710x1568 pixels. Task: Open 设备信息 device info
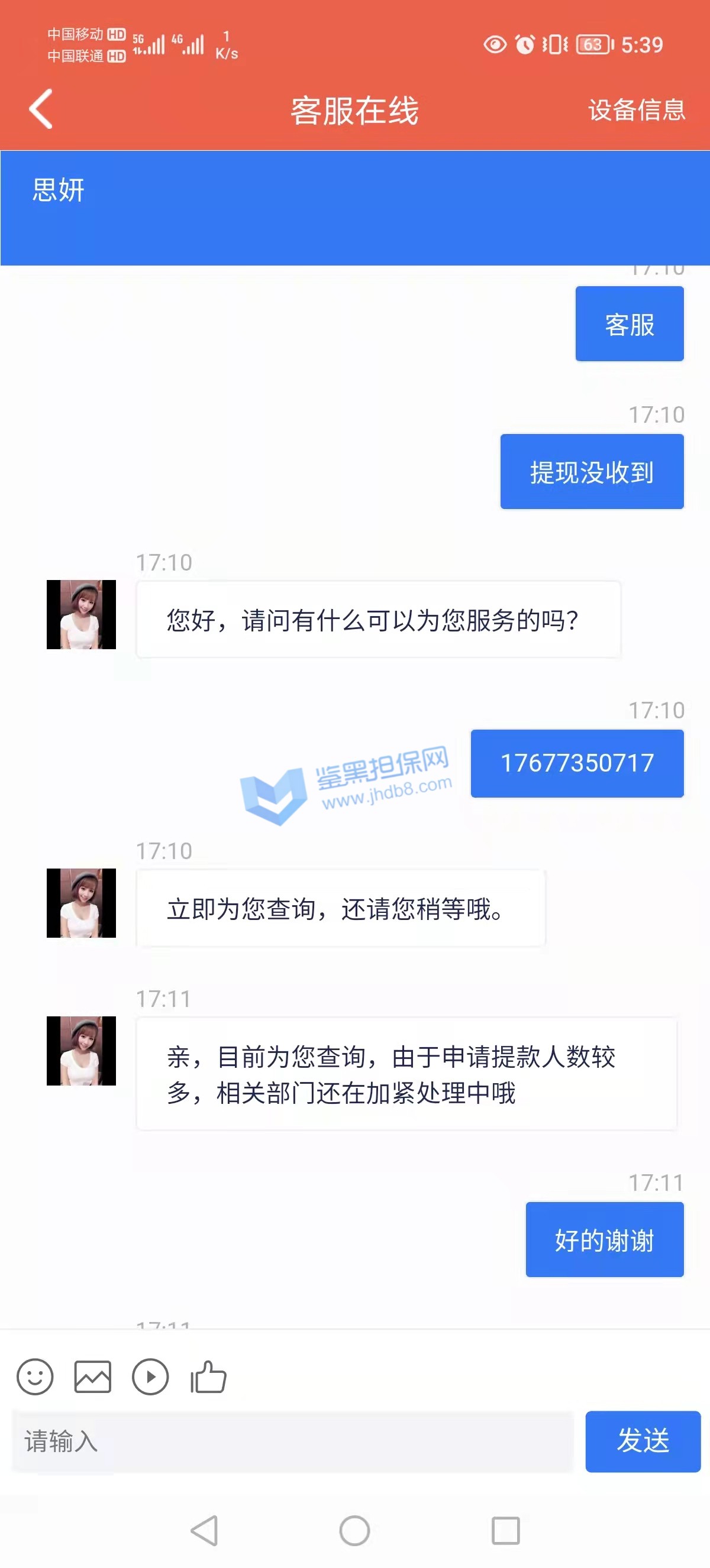click(x=635, y=110)
